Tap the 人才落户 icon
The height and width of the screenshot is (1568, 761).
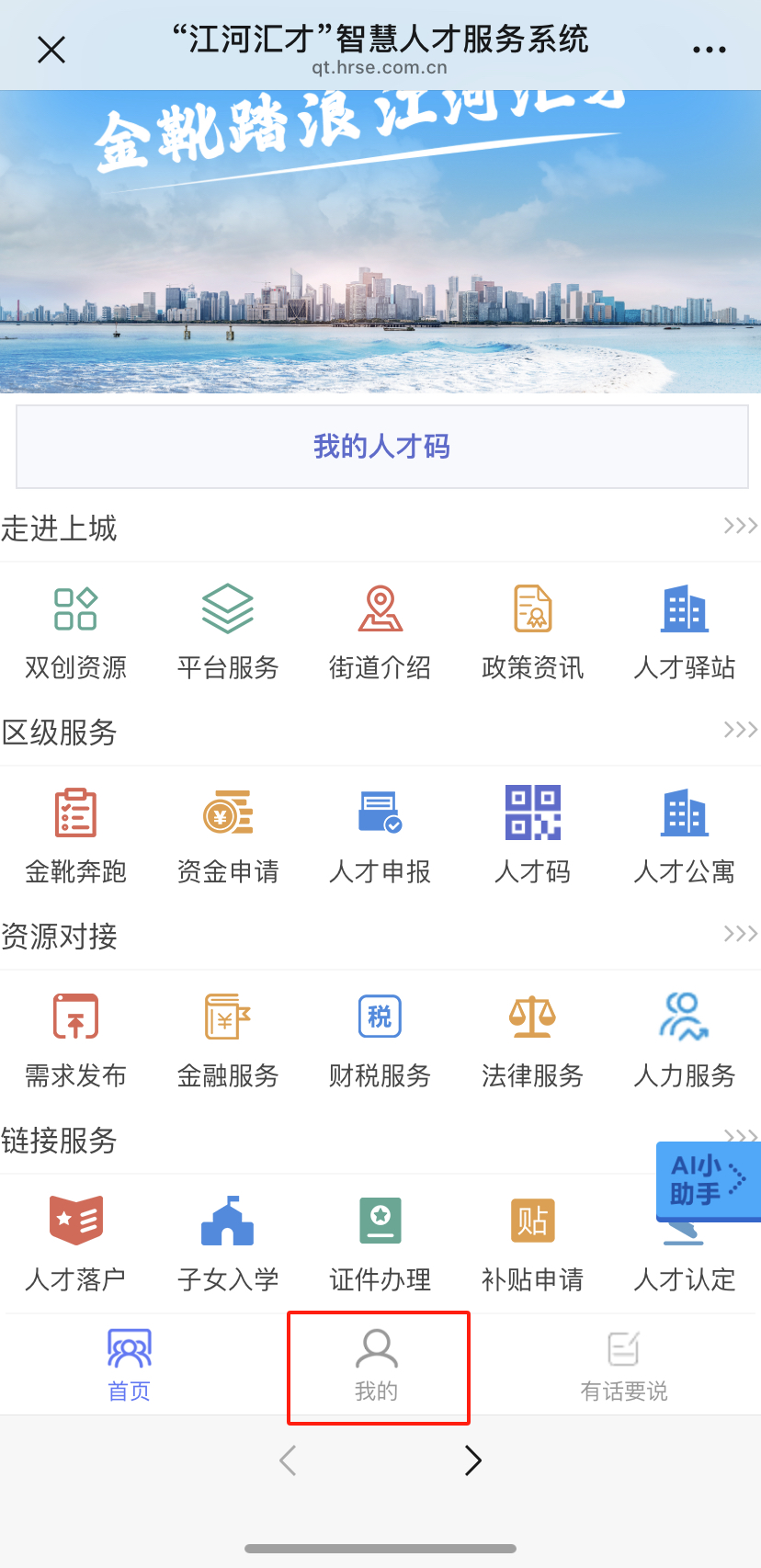(x=75, y=1242)
